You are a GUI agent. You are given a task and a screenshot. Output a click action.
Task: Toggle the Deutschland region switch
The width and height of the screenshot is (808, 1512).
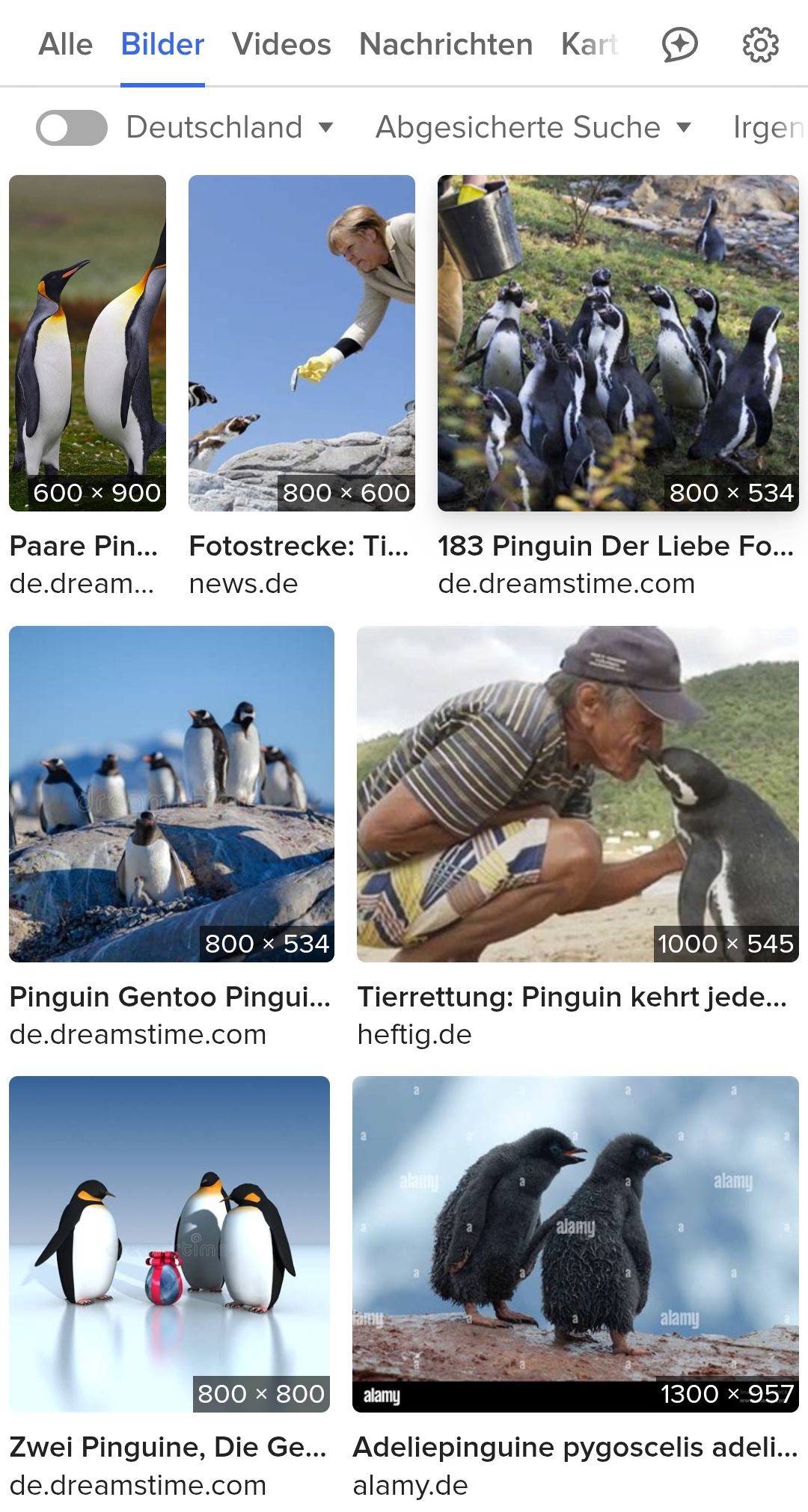pos(72,127)
